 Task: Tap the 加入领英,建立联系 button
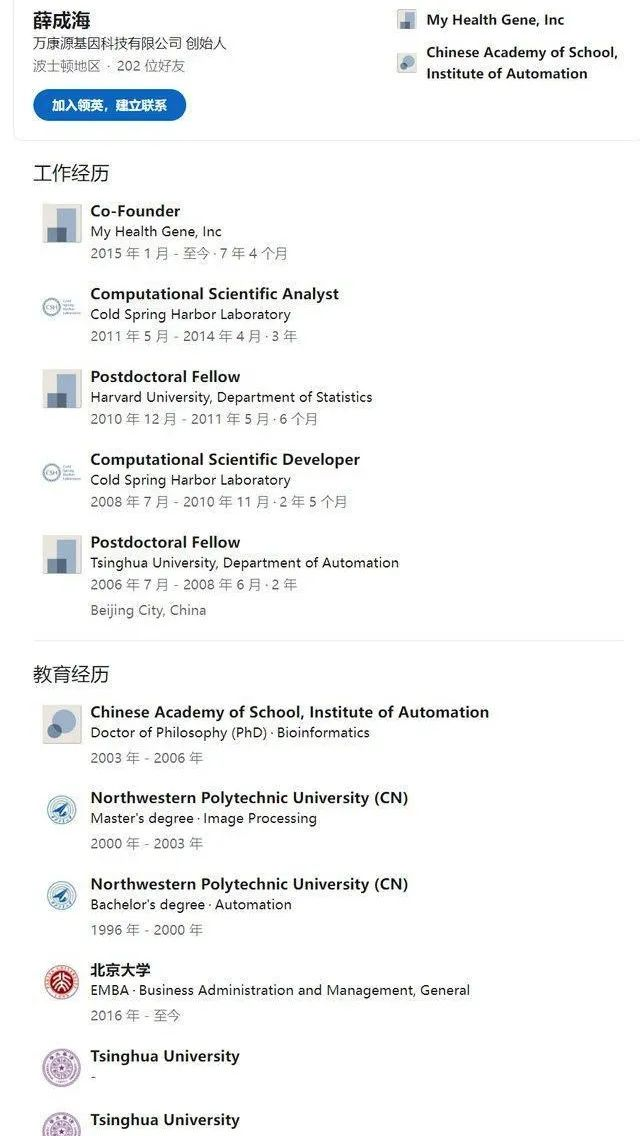(109, 105)
